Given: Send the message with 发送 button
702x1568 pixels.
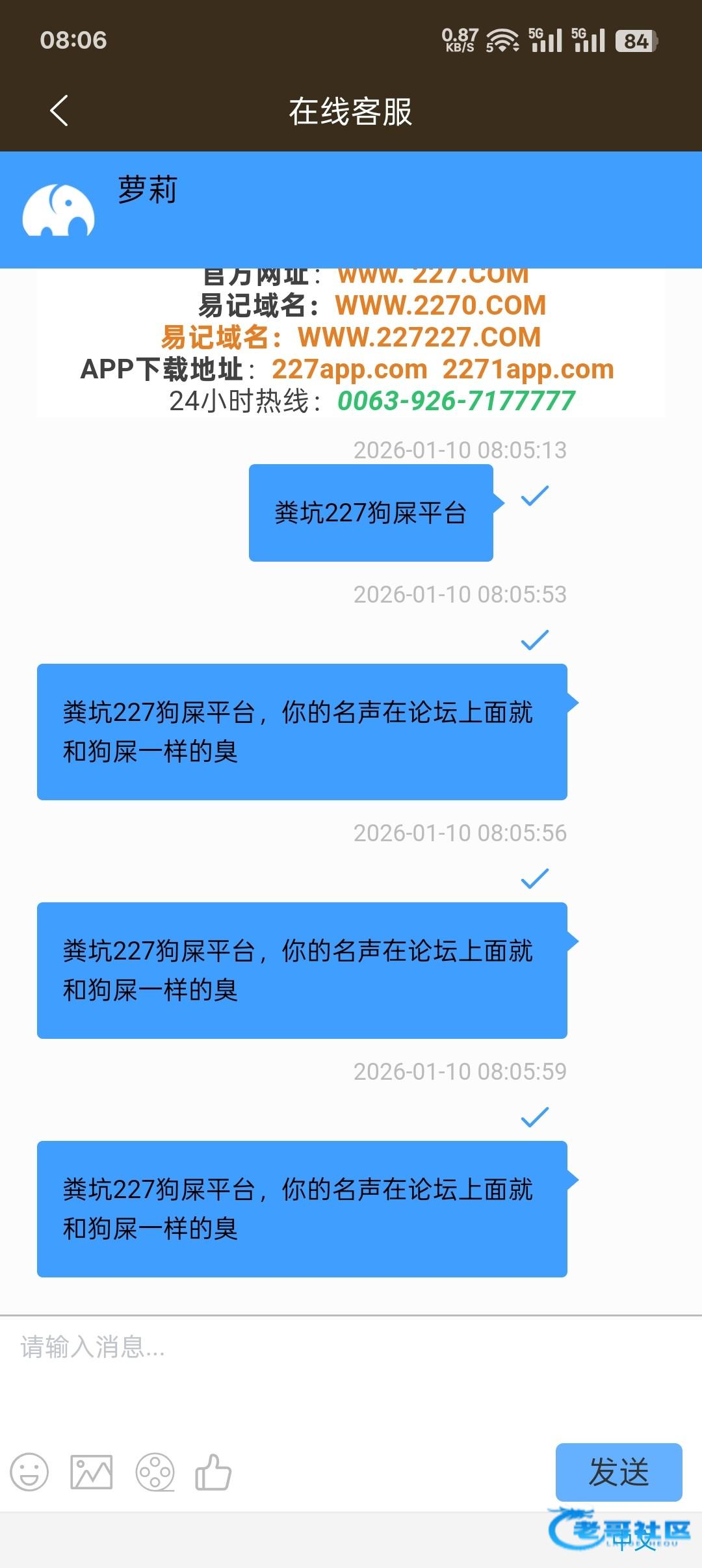Looking at the screenshot, I should [x=618, y=1472].
